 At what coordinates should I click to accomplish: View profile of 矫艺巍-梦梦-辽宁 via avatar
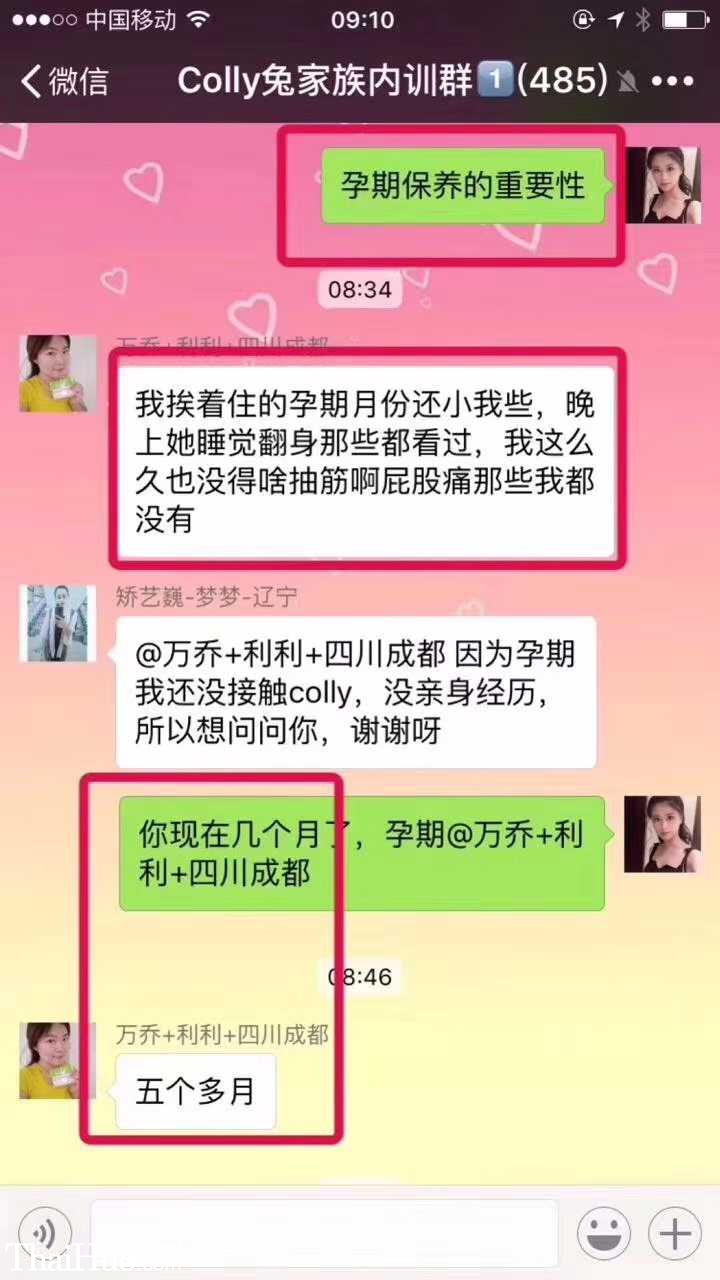58,624
